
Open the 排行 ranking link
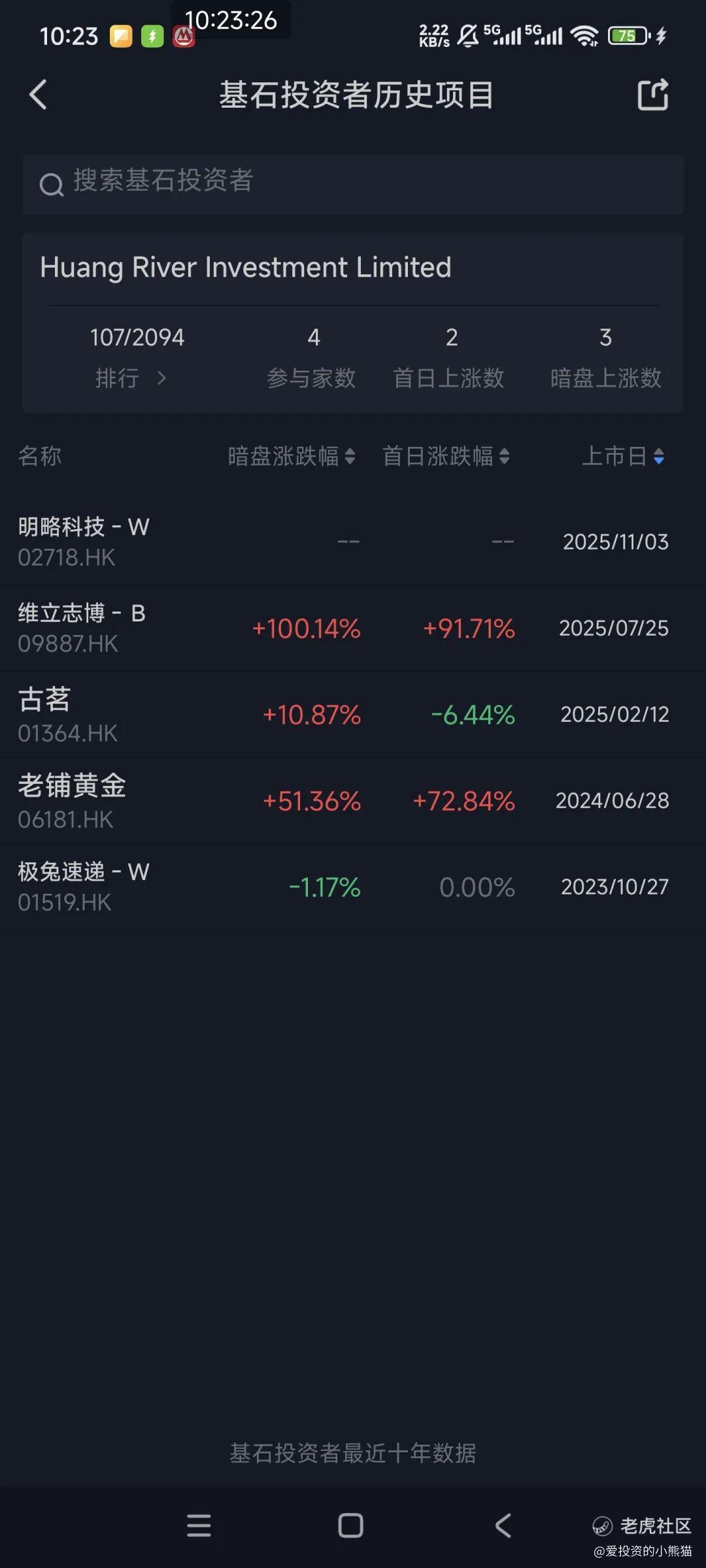pyautogui.click(x=131, y=378)
